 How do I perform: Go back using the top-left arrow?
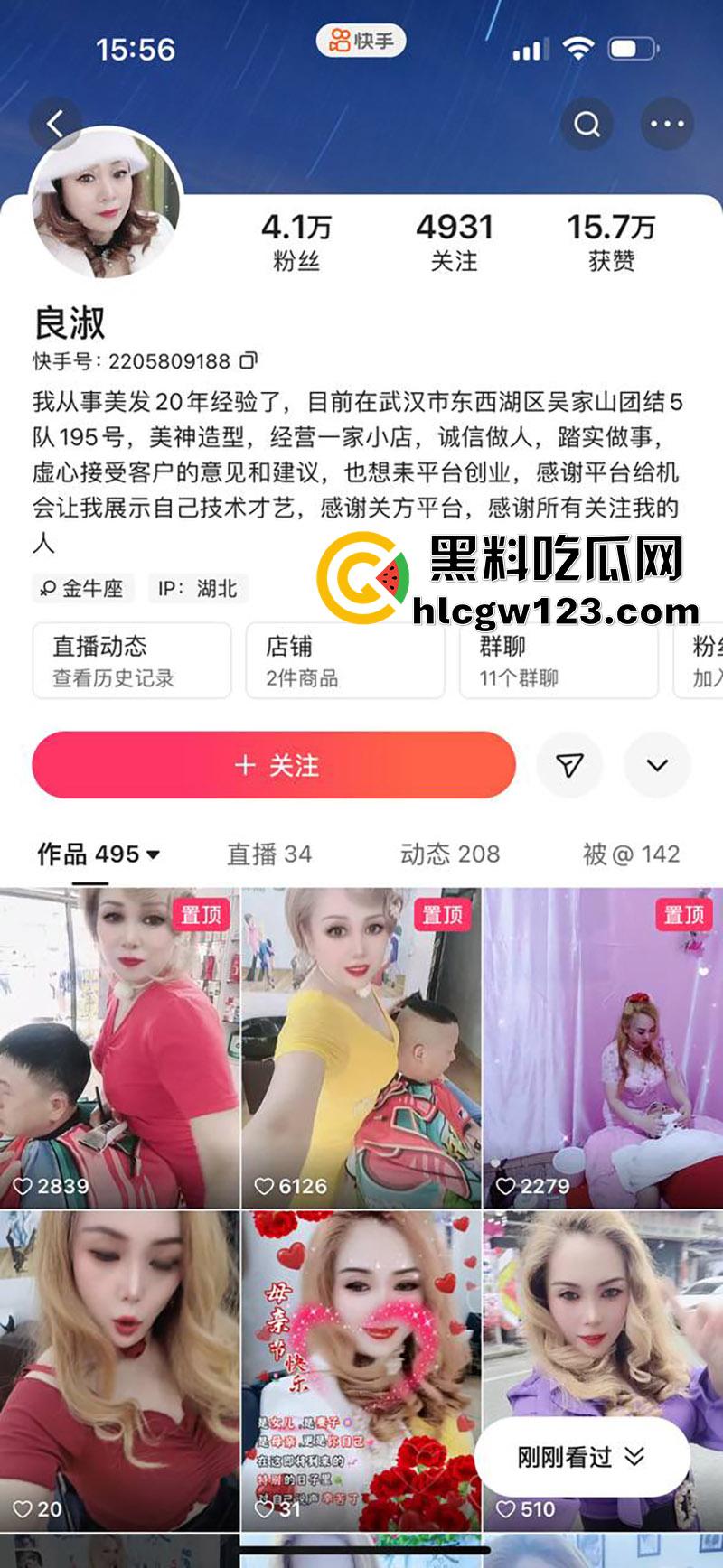click(55, 124)
